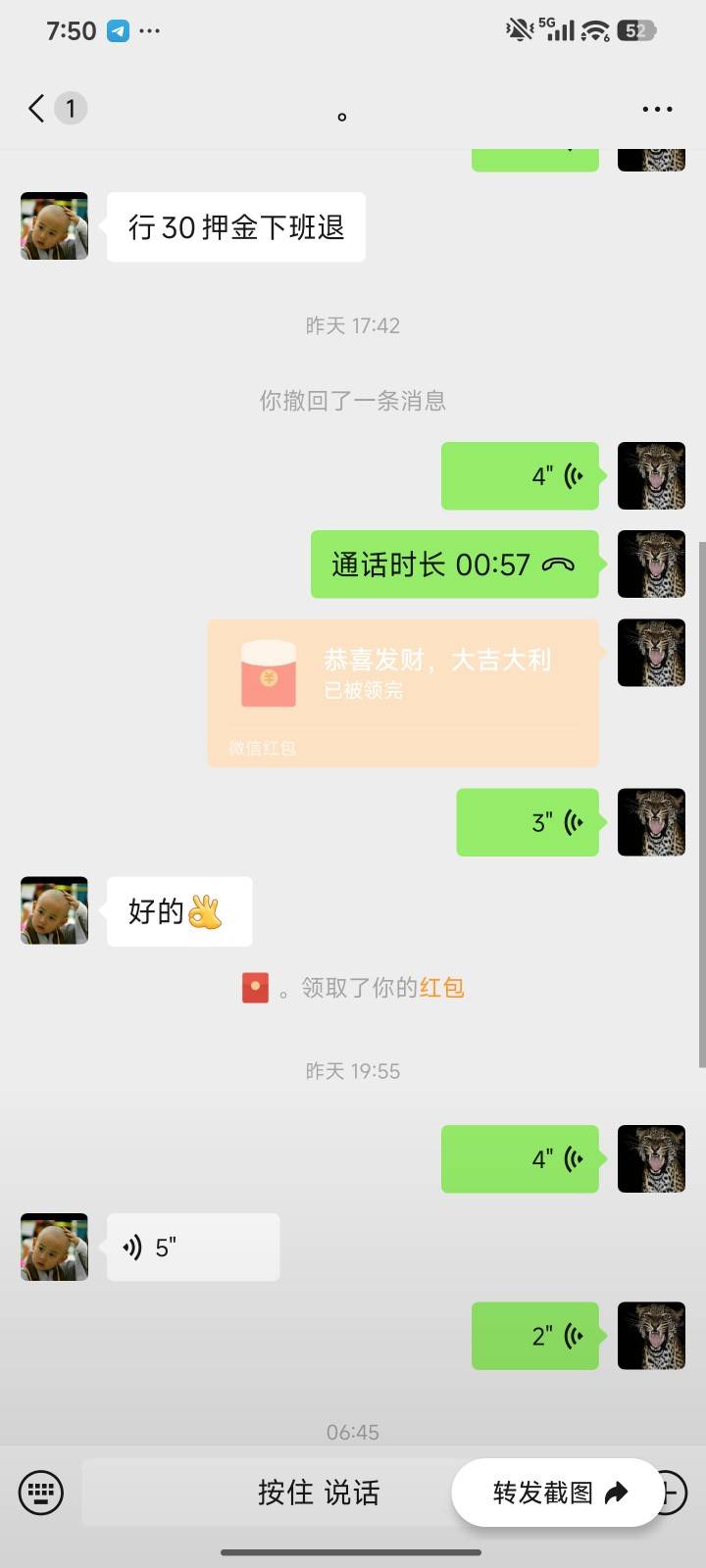The width and height of the screenshot is (706, 1568).
Task: Go back to the chat list
Action: point(37,108)
